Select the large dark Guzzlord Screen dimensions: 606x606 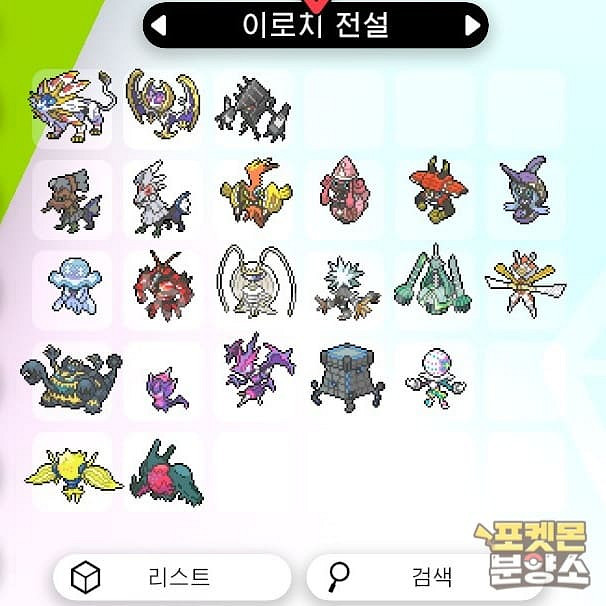[71, 380]
